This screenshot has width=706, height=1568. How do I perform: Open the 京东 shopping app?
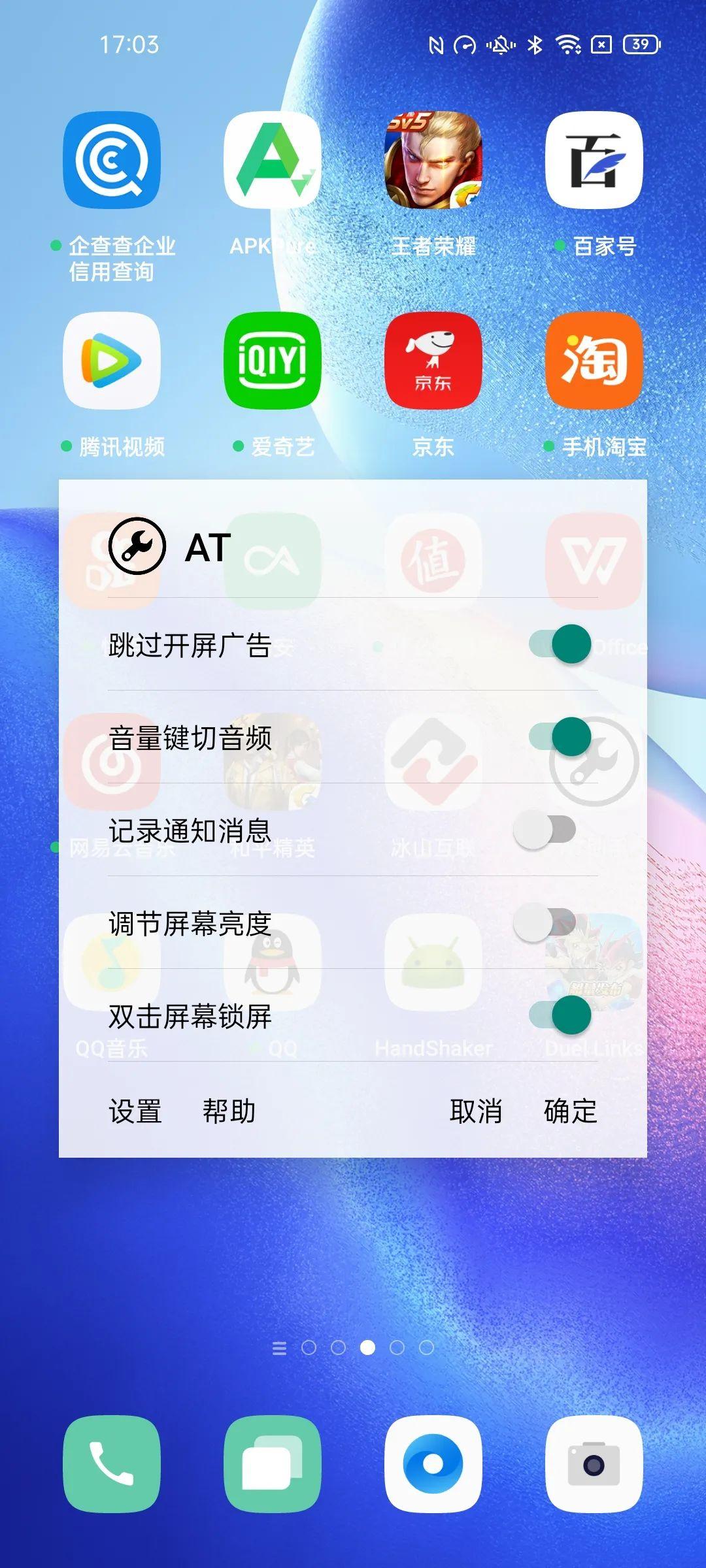(x=433, y=361)
